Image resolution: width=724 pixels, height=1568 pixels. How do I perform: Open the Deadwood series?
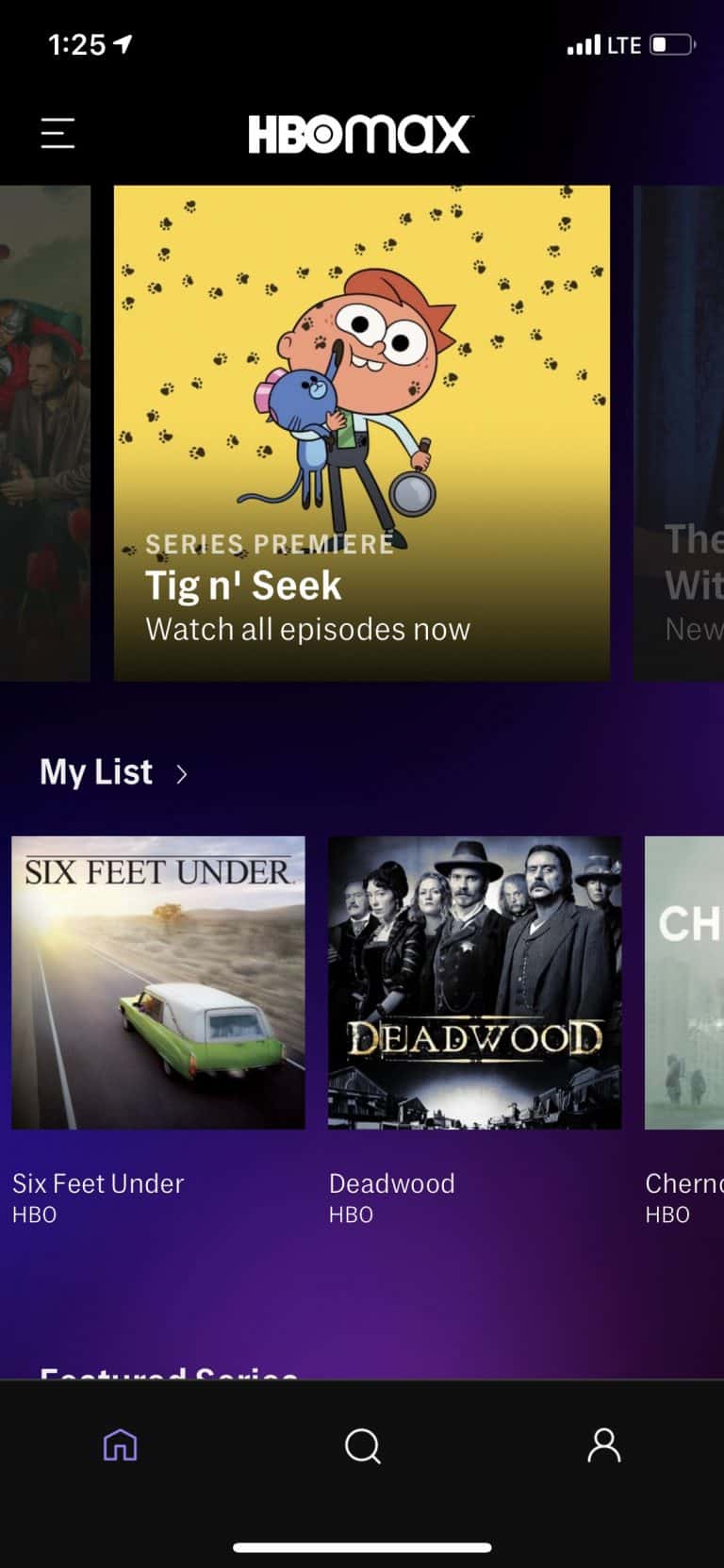tap(474, 982)
